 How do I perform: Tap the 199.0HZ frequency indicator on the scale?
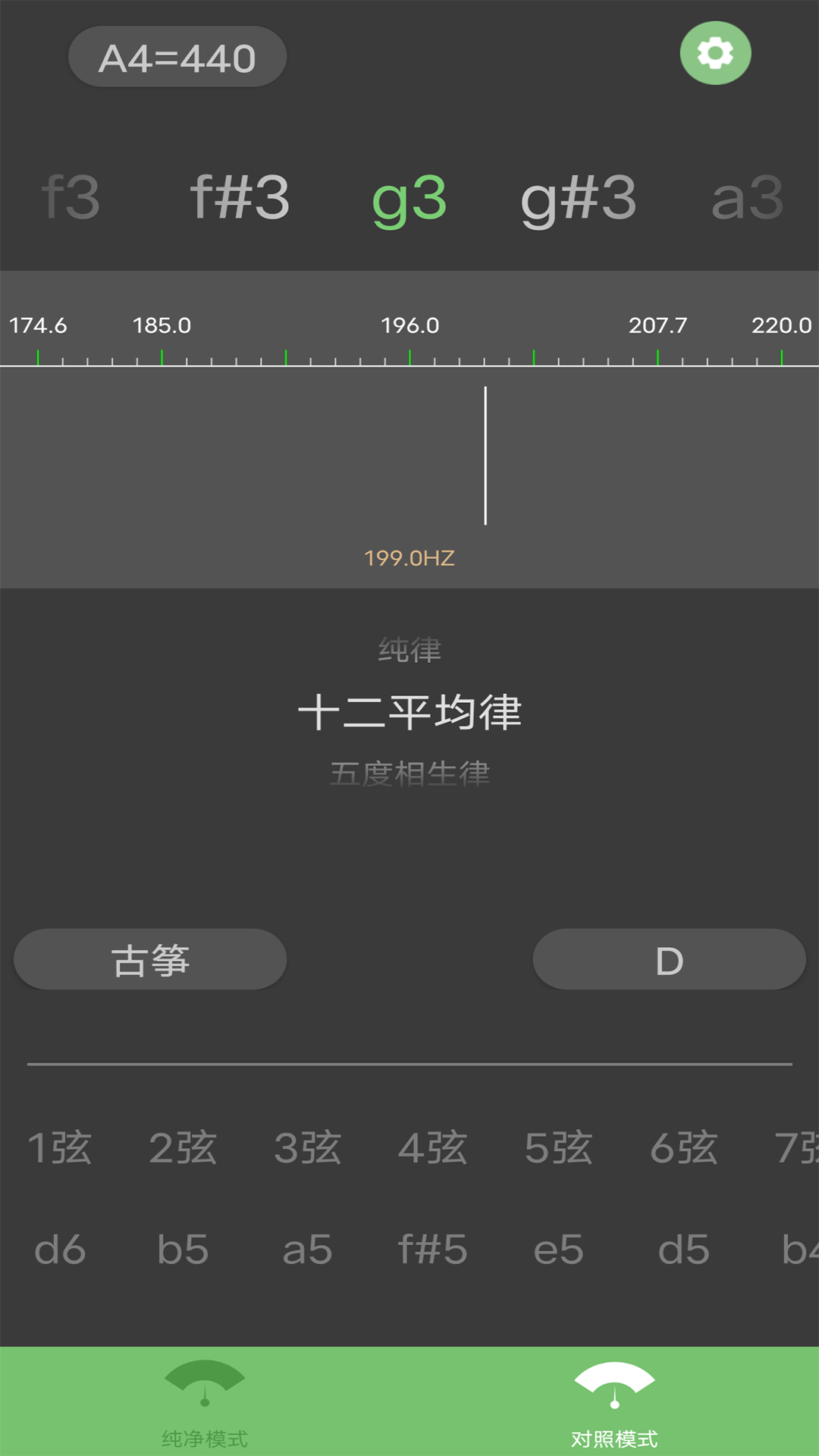[409, 558]
